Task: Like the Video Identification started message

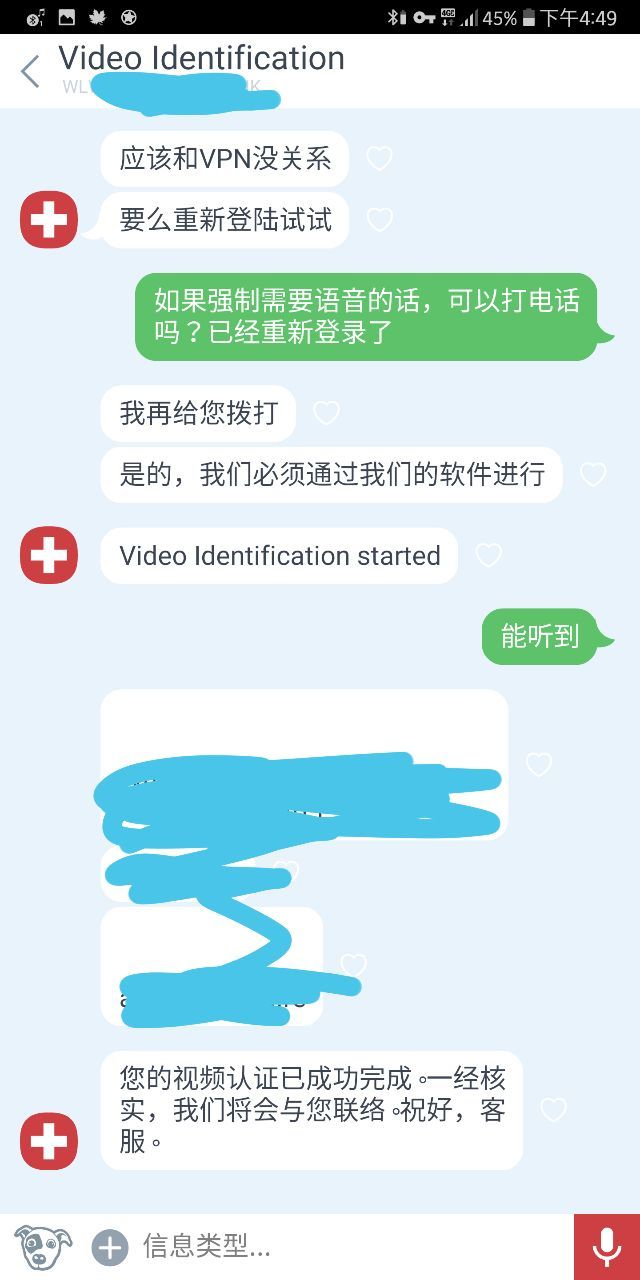Action: [488, 555]
